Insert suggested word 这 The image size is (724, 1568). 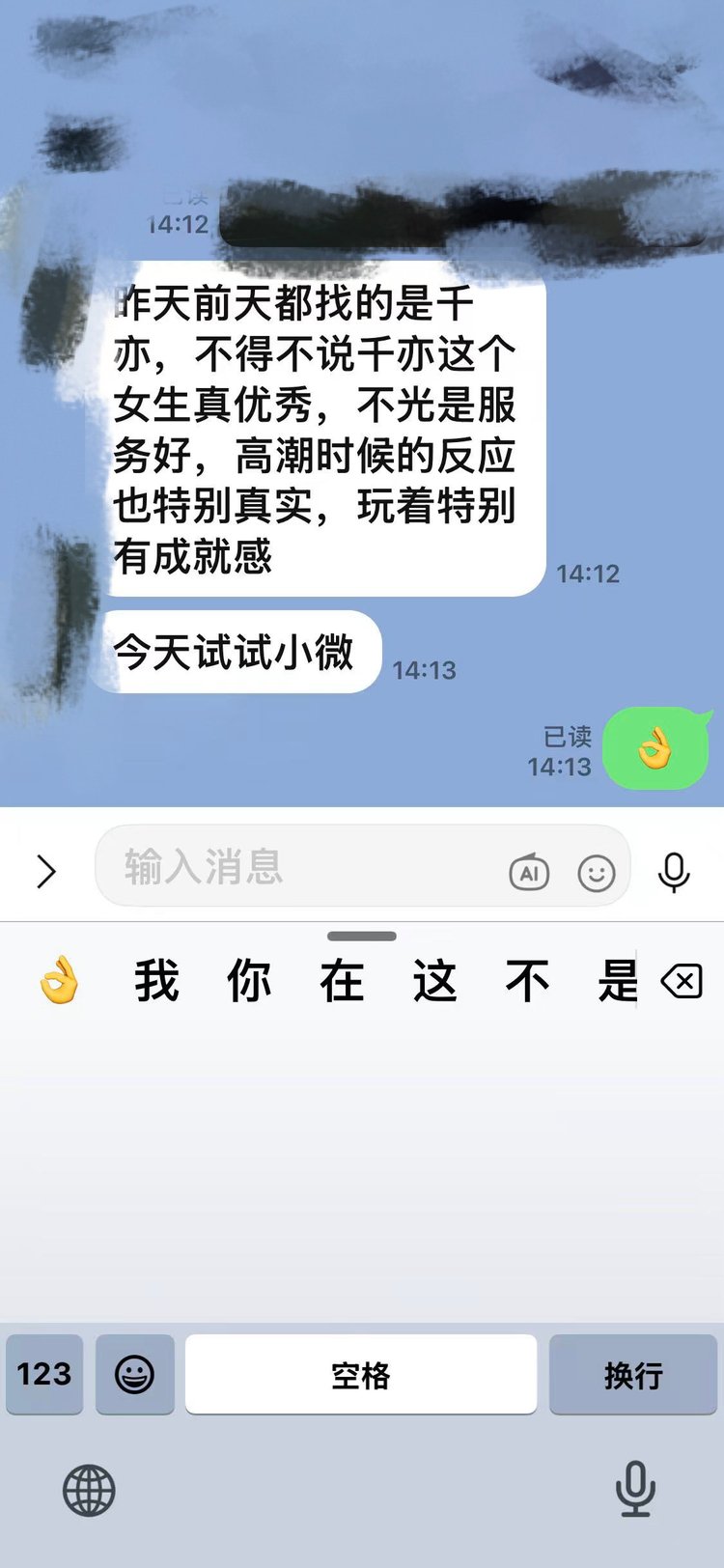(434, 981)
